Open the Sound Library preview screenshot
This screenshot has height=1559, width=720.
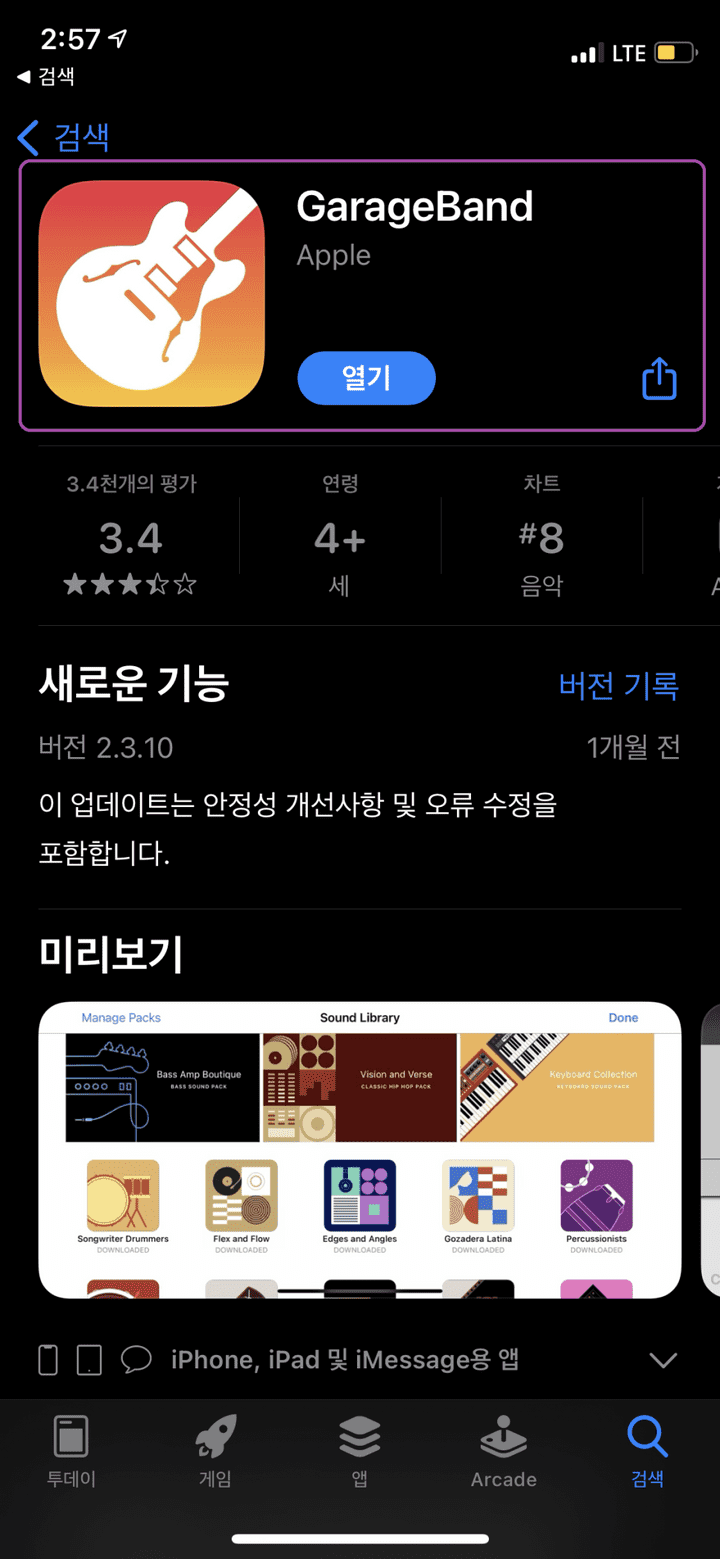[x=359, y=1149]
